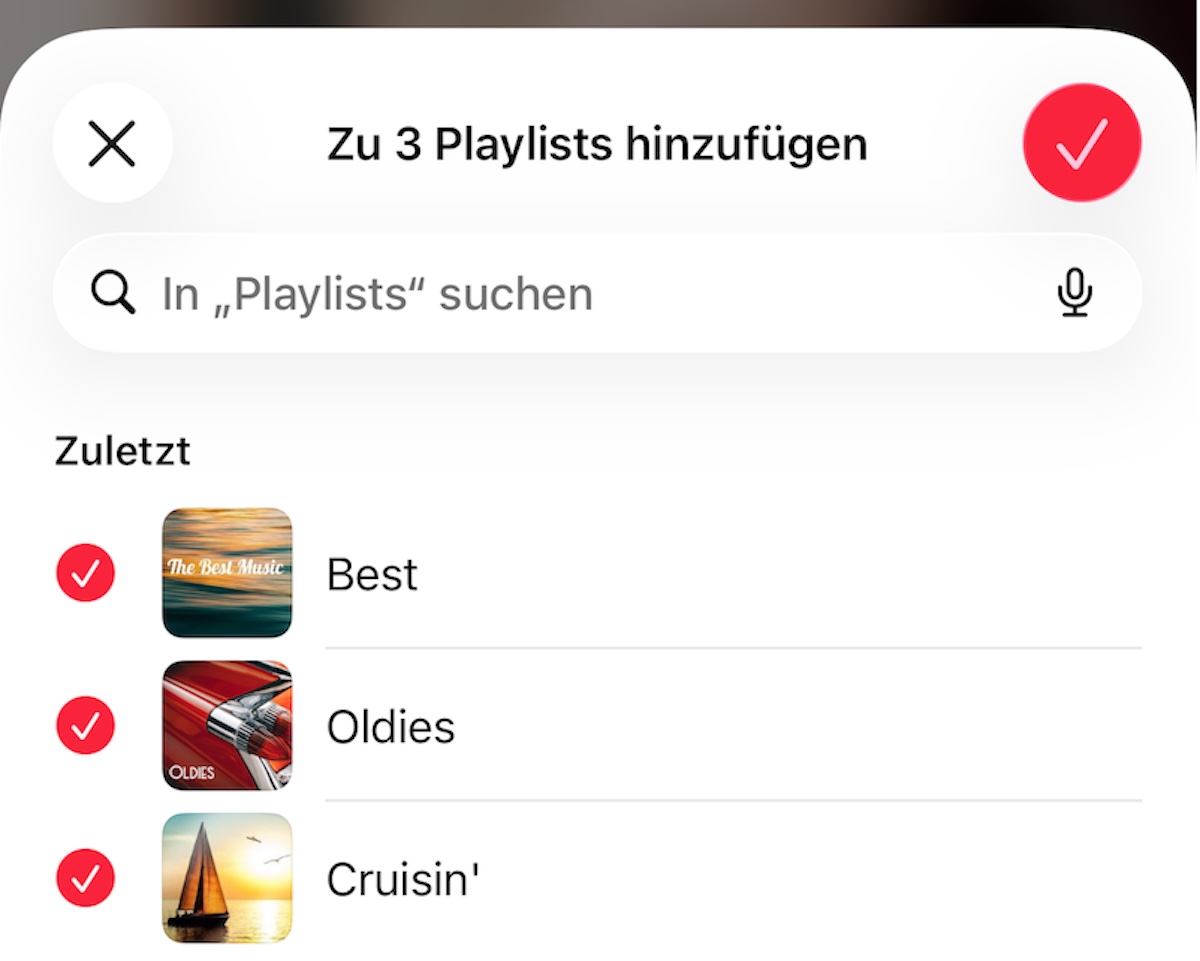Uncheck the Best playlist
This screenshot has height=961, width=1200.
point(86,573)
